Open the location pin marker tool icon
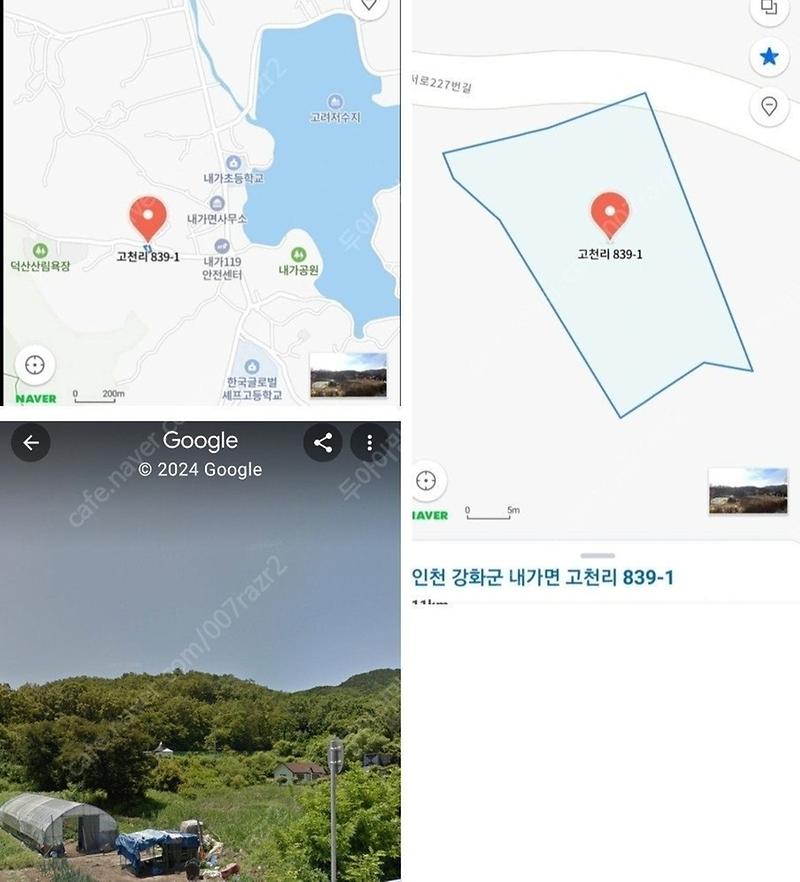The image size is (800, 882). tap(767, 105)
